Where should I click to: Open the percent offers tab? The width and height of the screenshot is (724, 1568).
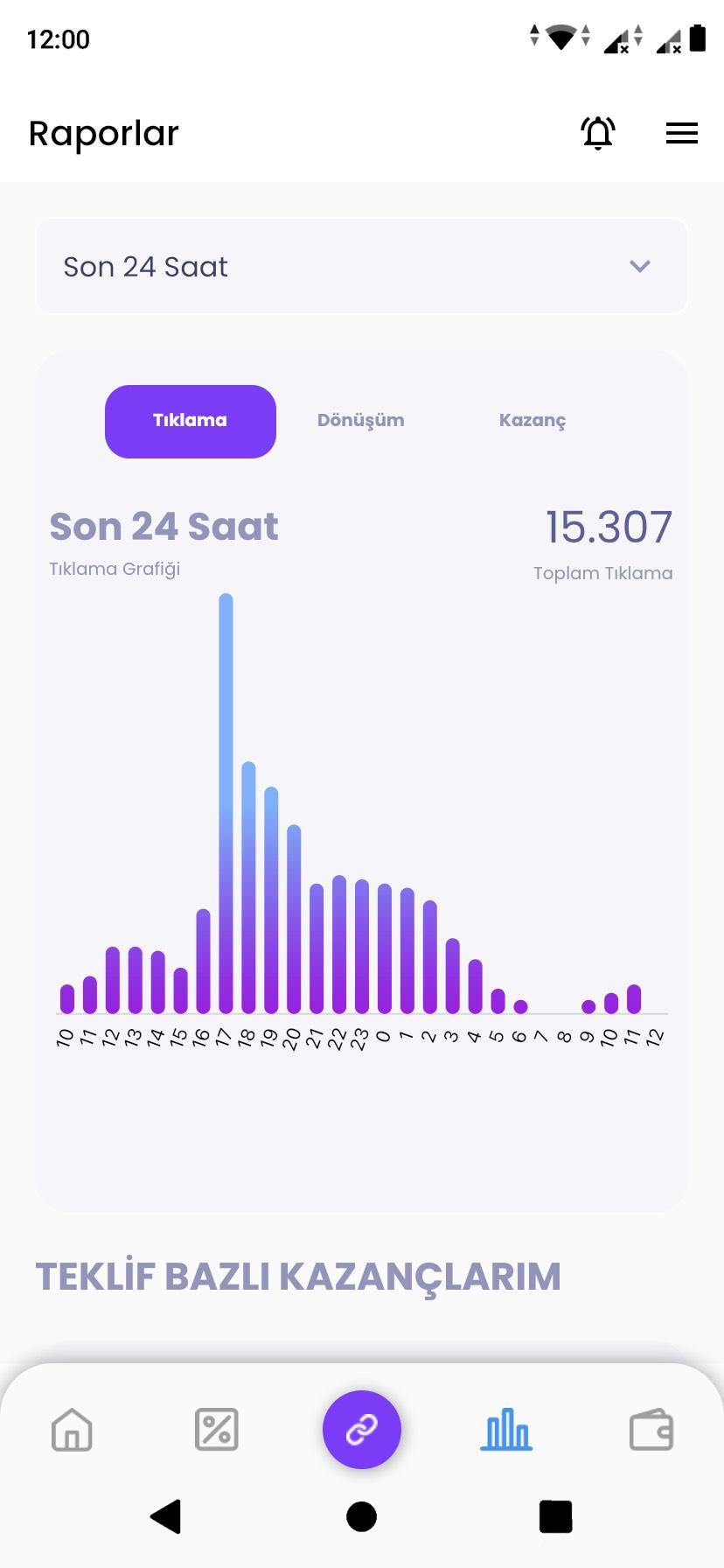pos(216,1430)
